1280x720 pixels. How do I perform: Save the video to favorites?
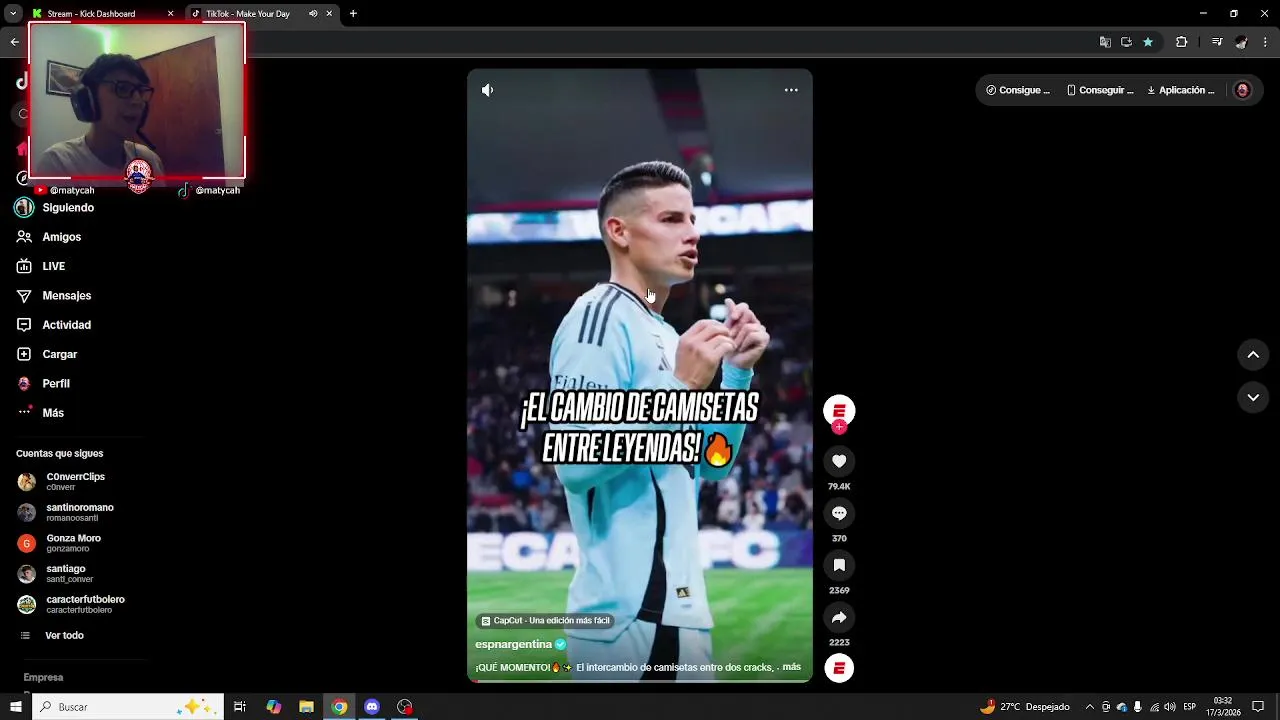[839, 565]
